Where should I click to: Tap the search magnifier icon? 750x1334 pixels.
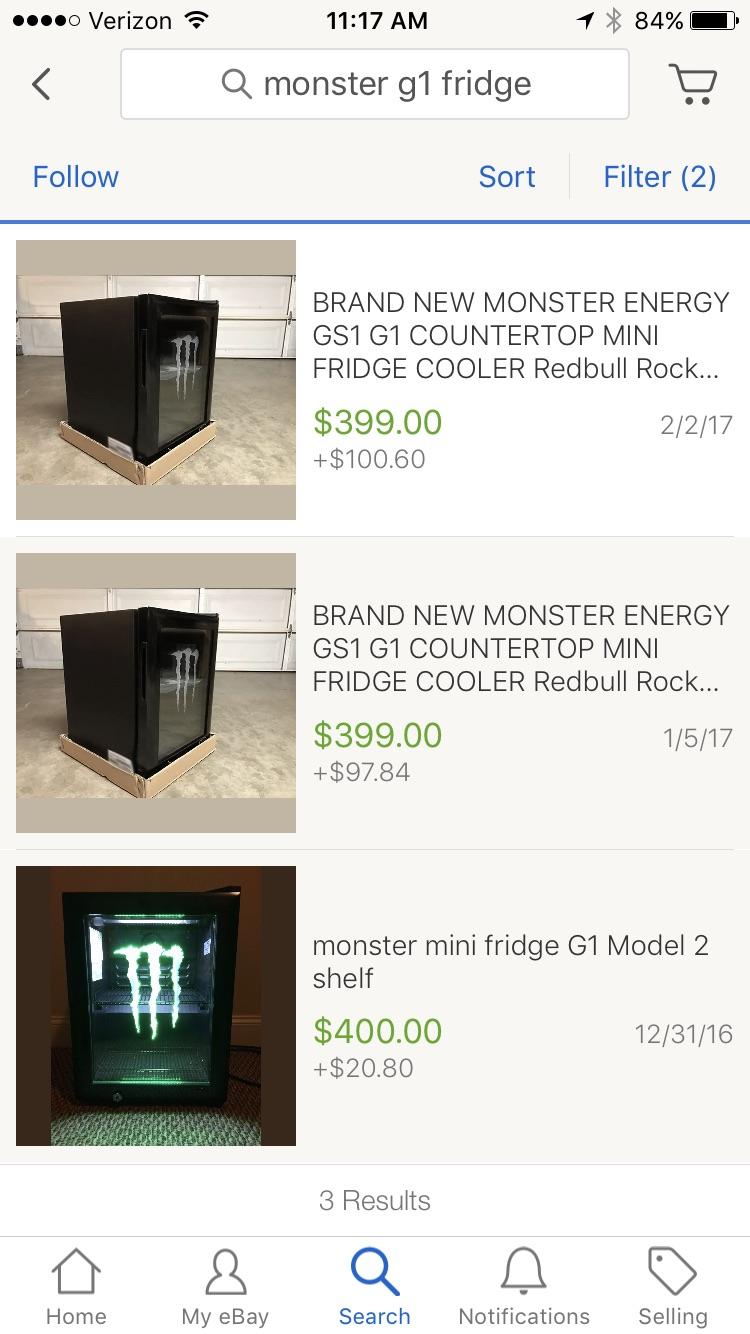pyautogui.click(x=237, y=84)
